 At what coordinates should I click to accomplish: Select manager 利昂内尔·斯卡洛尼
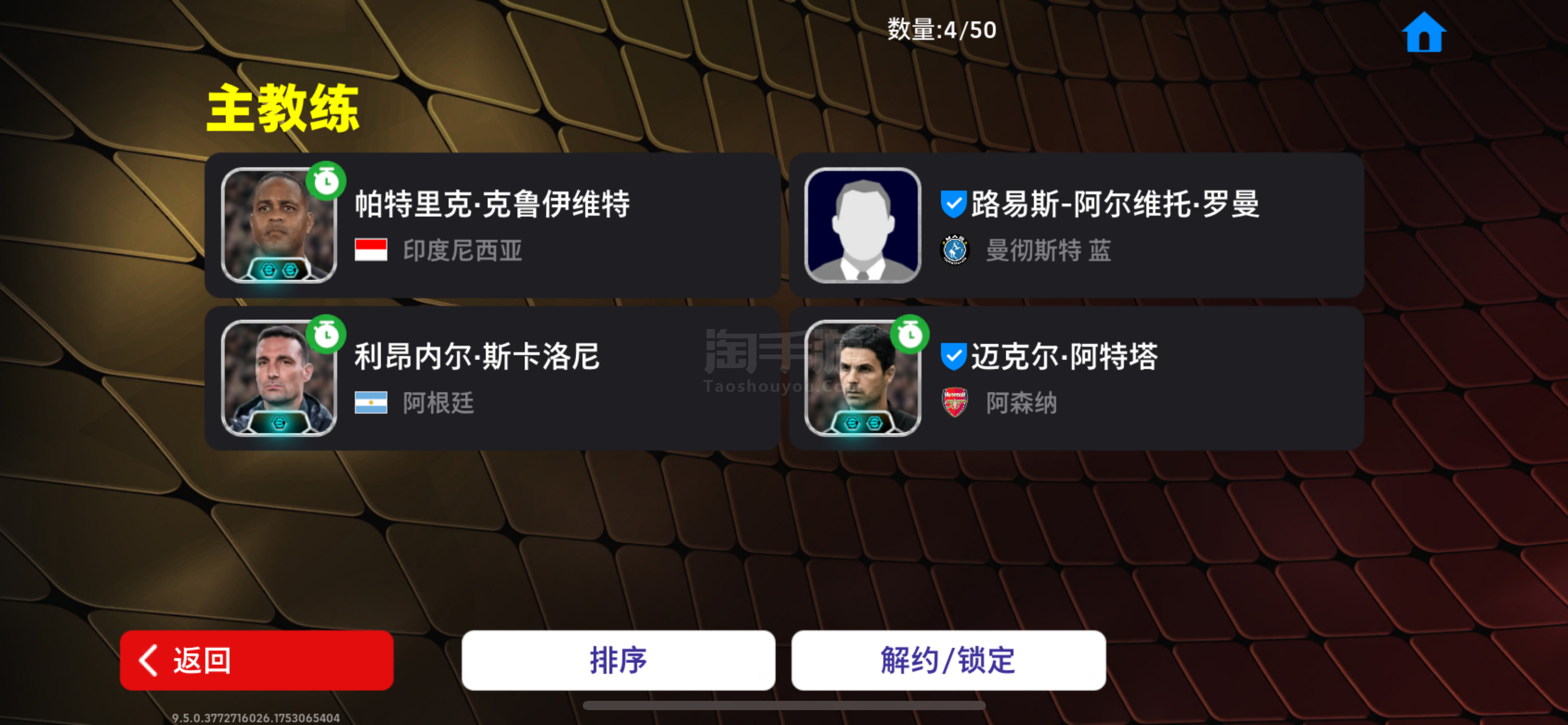click(492, 378)
